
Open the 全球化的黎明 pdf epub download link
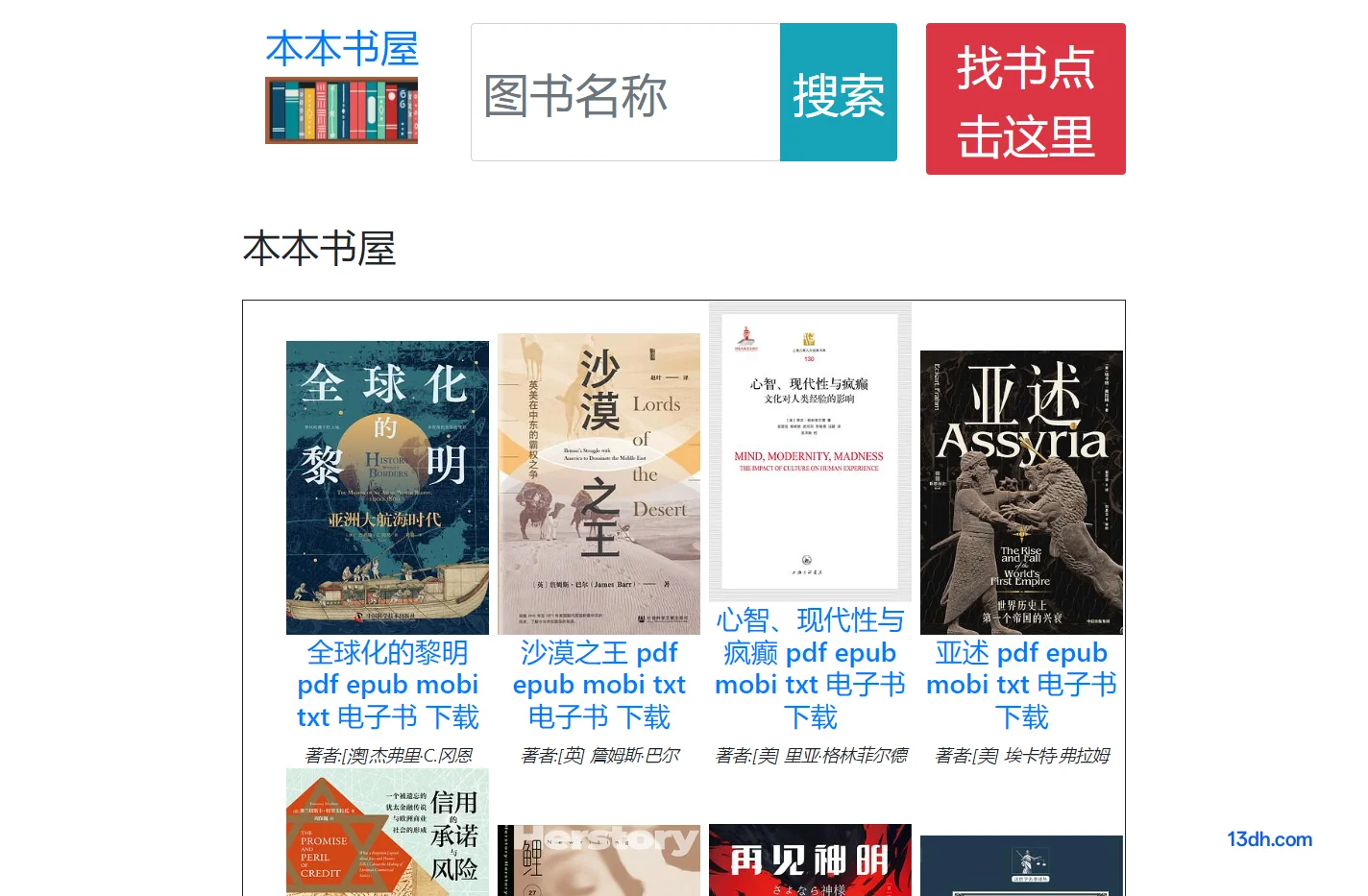click(x=387, y=685)
